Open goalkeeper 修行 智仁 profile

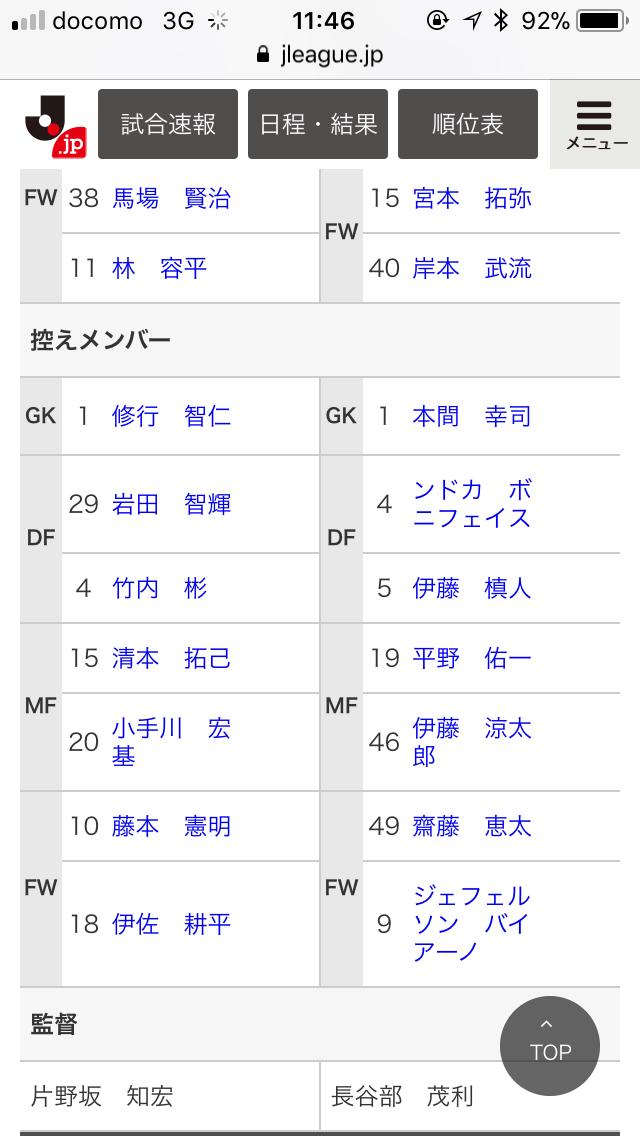pyautogui.click(x=171, y=416)
